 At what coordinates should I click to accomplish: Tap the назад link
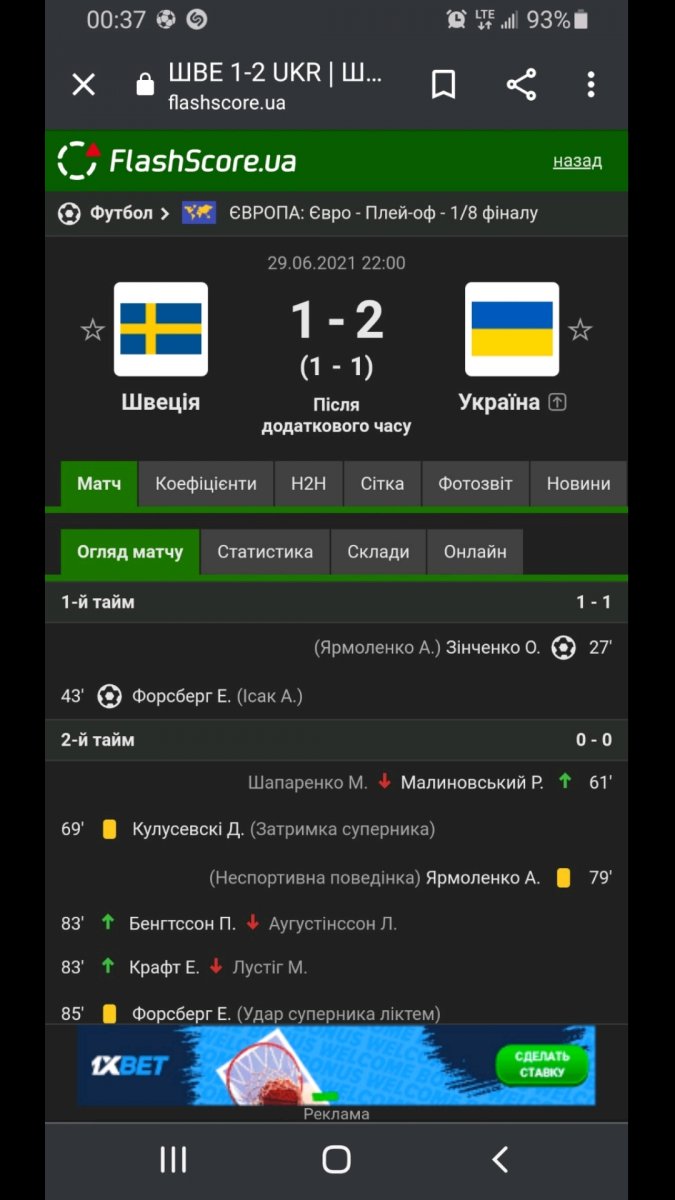577,161
